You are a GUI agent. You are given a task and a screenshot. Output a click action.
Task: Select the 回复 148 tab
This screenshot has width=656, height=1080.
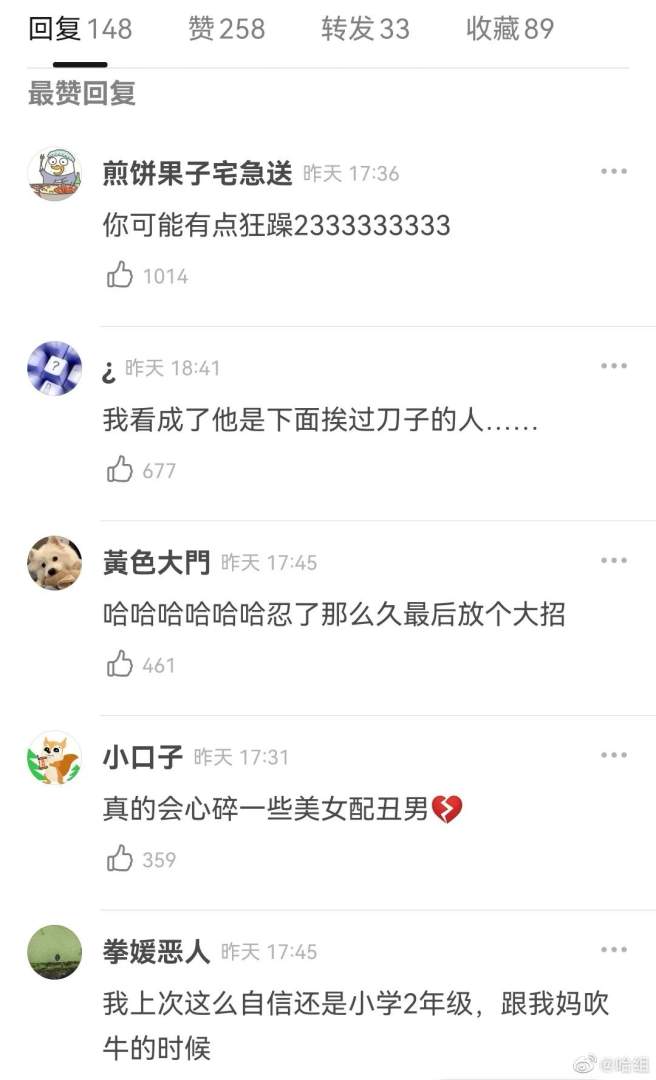(x=80, y=29)
